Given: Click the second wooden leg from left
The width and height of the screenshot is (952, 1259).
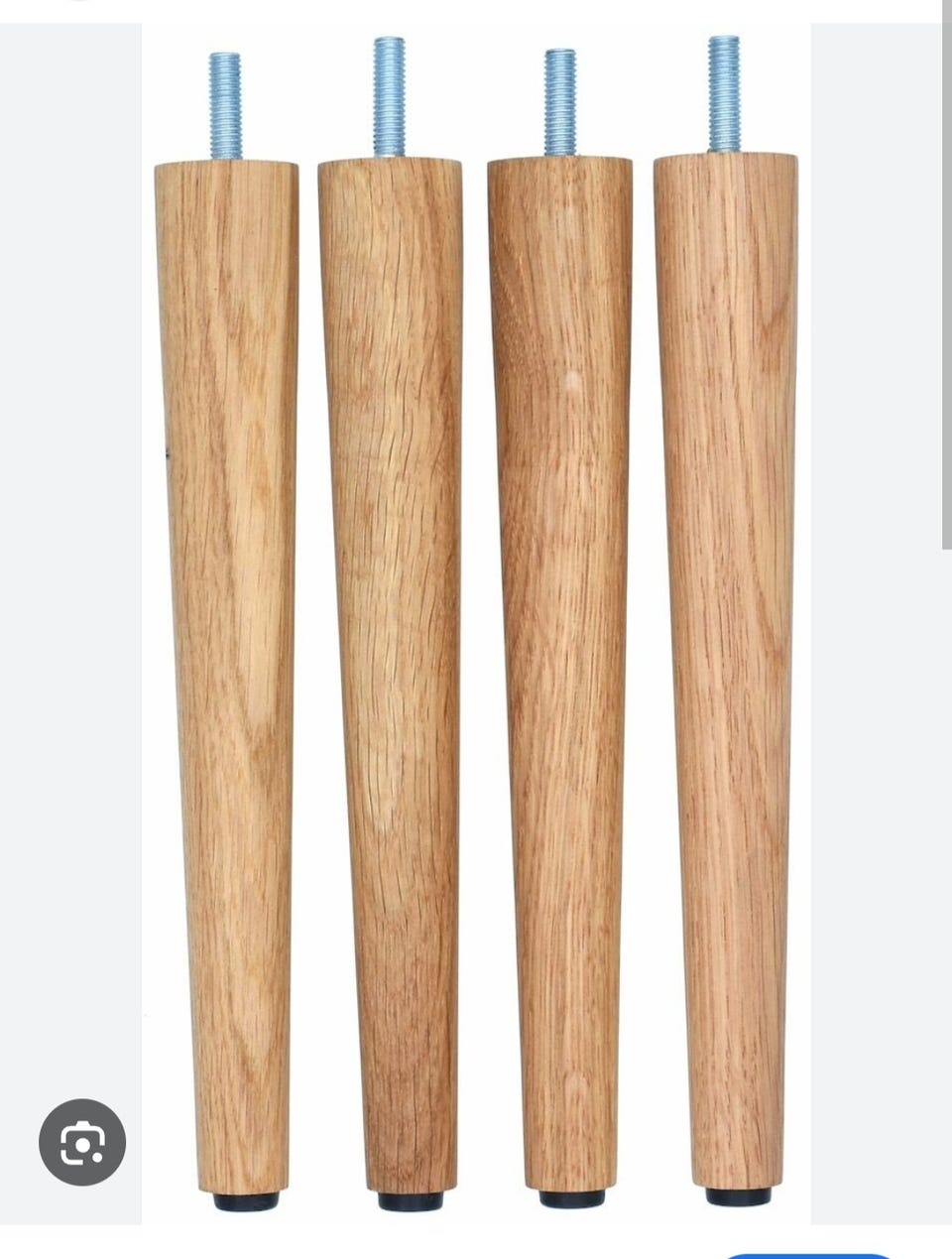Looking at the screenshot, I should coord(397,645).
